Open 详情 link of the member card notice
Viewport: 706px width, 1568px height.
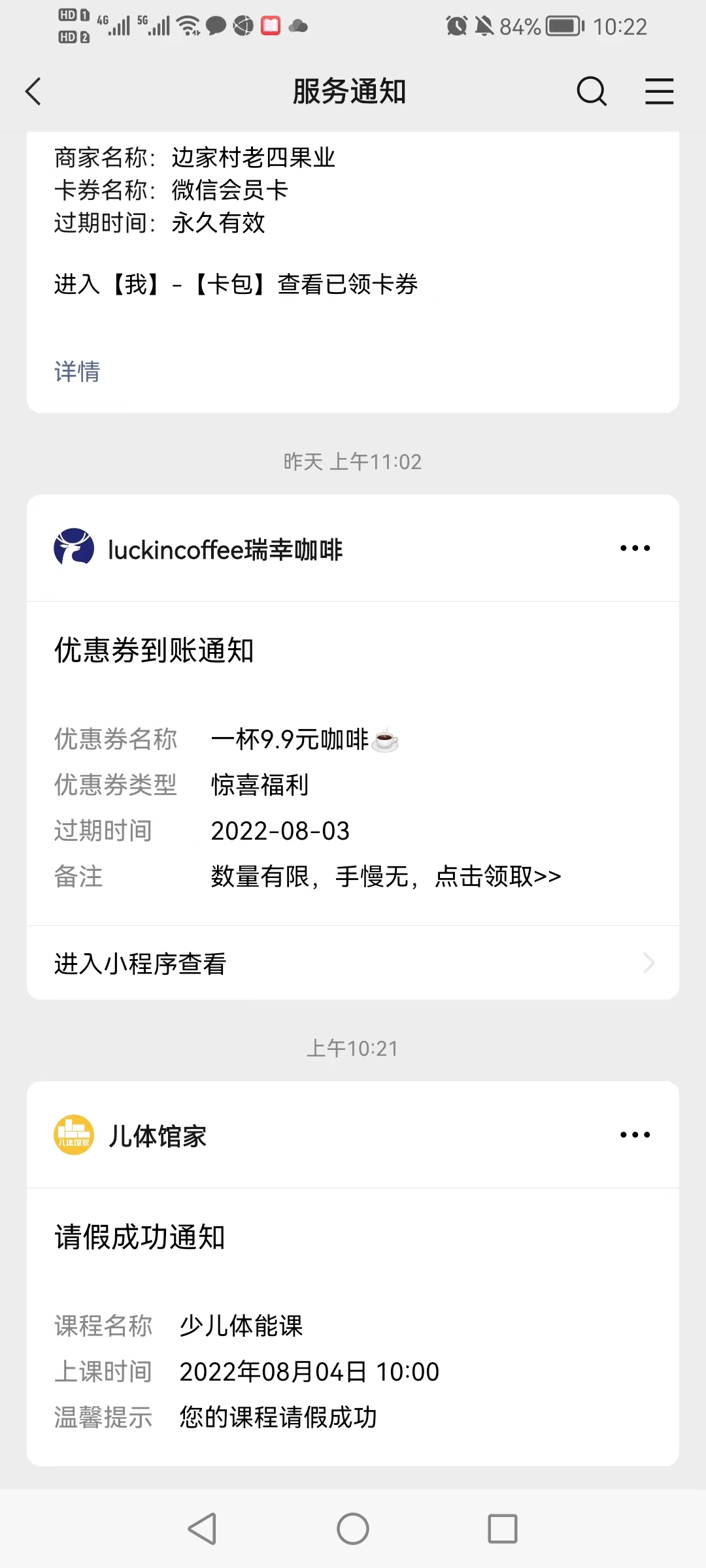(x=77, y=372)
